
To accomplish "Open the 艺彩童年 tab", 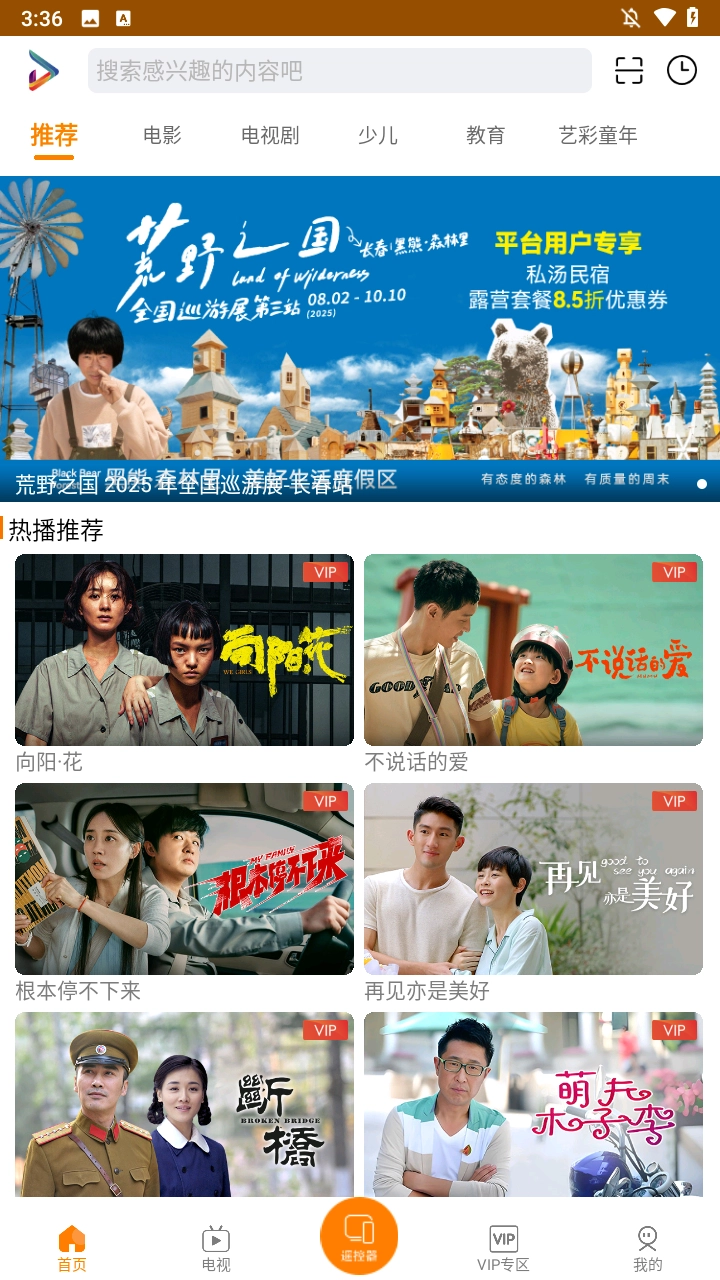I will tap(598, 136).
